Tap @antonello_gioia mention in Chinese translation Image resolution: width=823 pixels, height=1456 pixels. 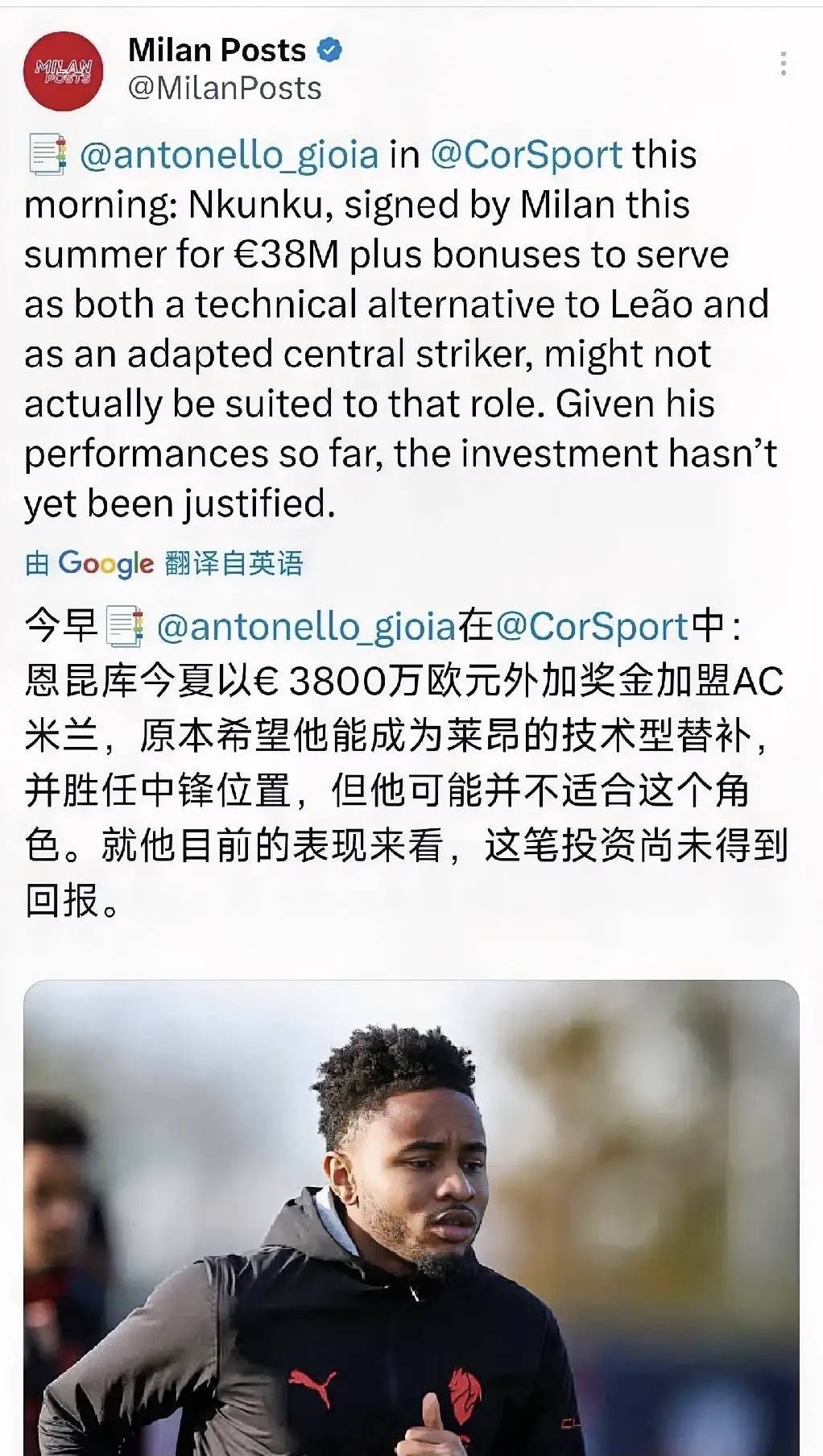[306, 627]
